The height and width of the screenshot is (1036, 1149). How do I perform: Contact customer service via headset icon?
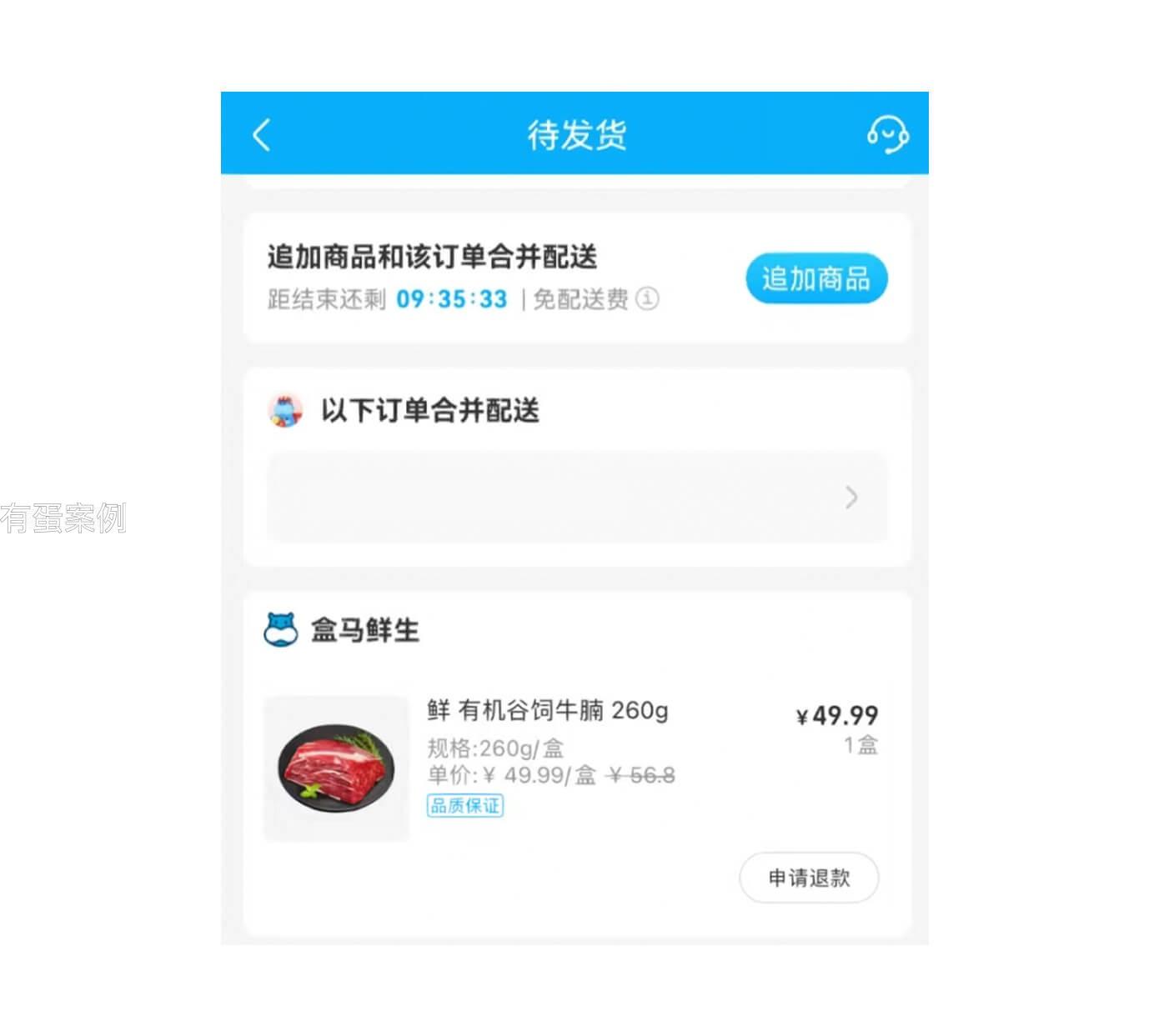coord(887,134)
